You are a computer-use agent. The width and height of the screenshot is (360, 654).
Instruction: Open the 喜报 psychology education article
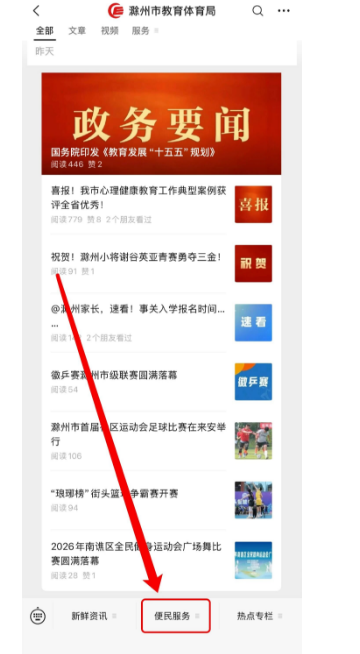(x=161, y=204)
